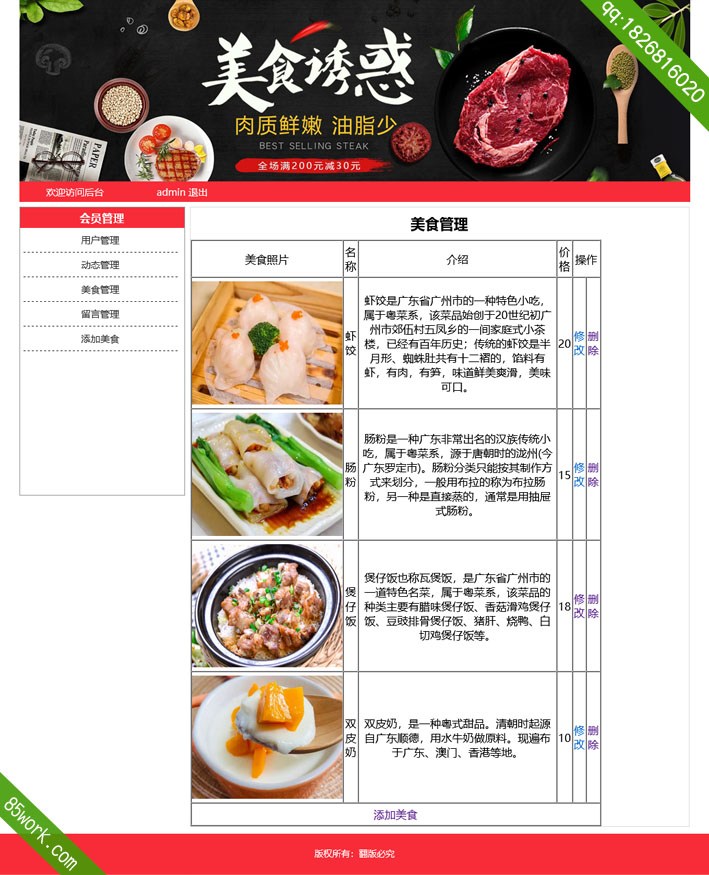Tap 删除 for 煲仔饭
The width and height of the screenshot is (709, 875).
click(593, 606)
